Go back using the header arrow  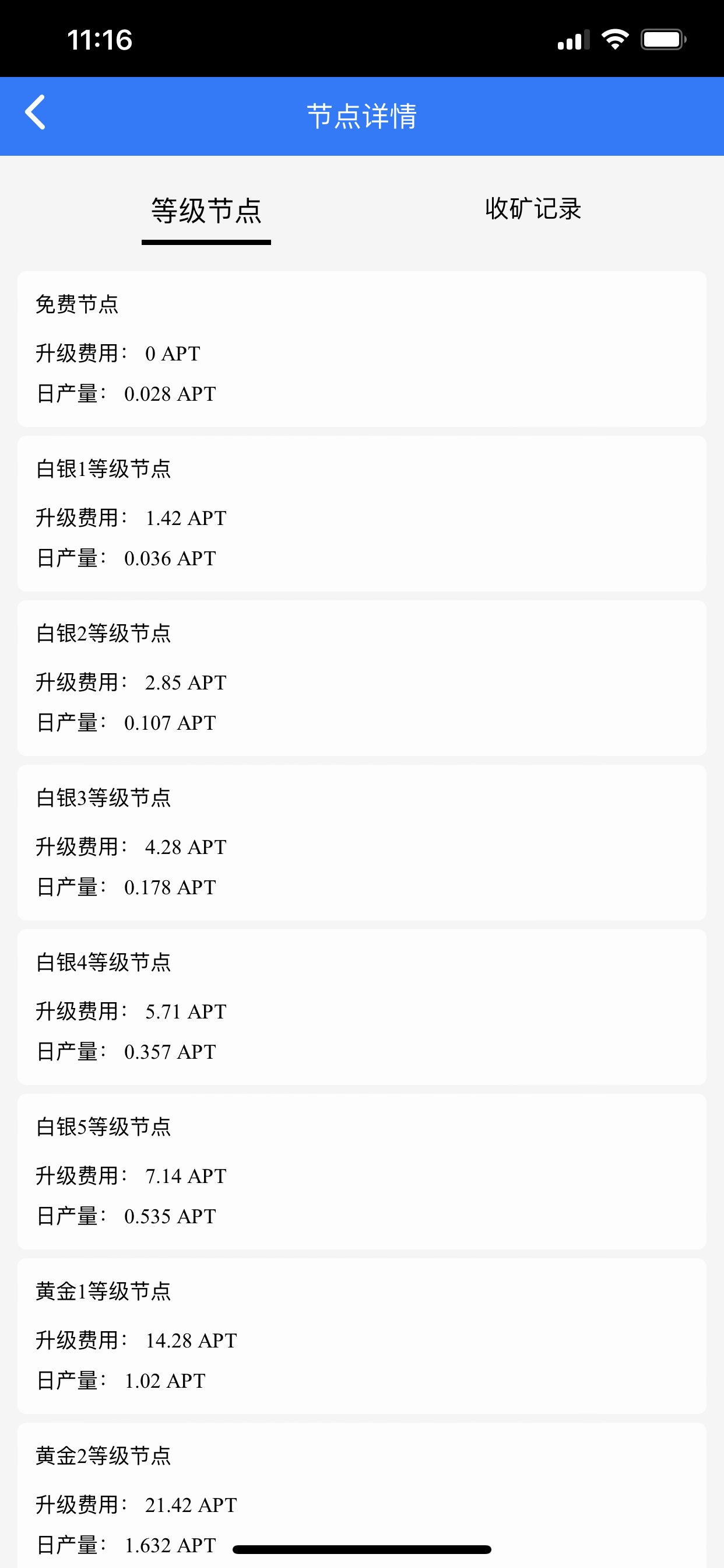36,113
